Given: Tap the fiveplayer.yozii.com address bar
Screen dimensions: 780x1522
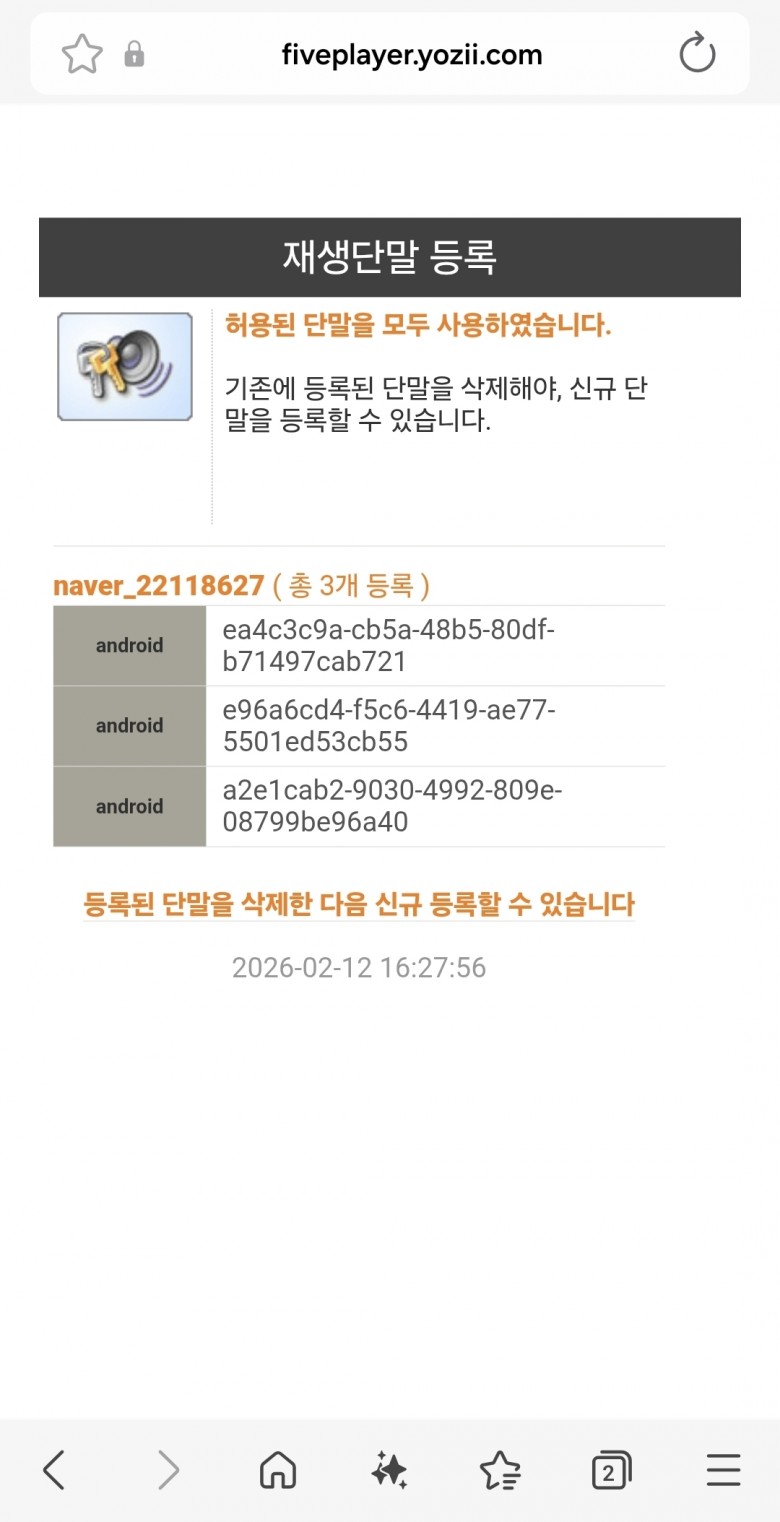Looking at the screenshot, I should pyautogui.click(x=411, y=55).
